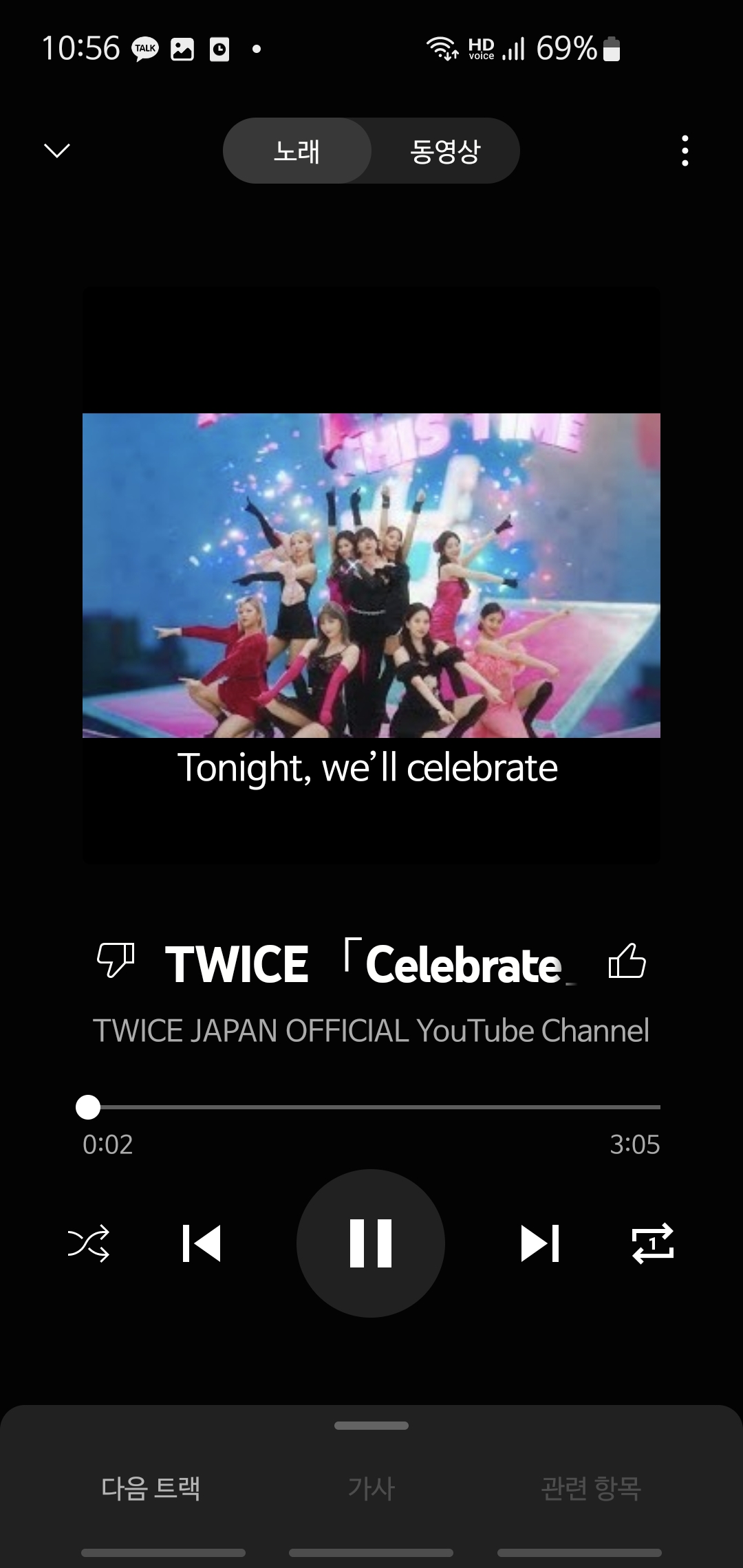This screenshot has height=1568, width=743.
Task: Expand the bottom sheet drag handle
Action: [x=371, y=1426]
